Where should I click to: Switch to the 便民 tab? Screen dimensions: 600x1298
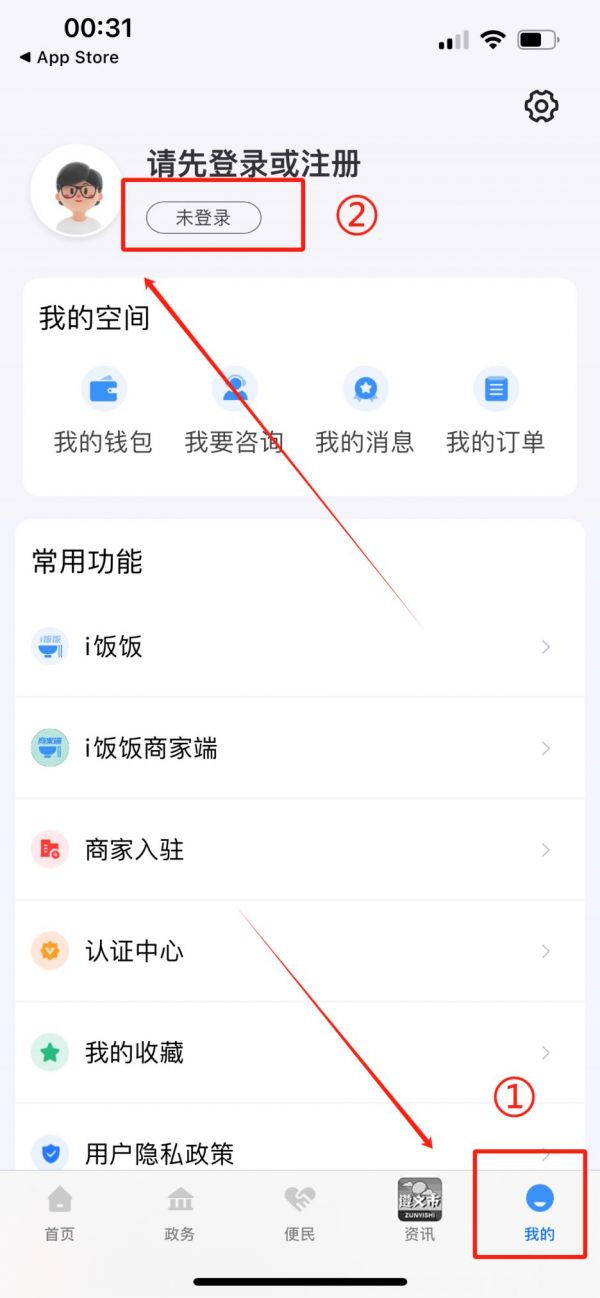pos(300,1213)
